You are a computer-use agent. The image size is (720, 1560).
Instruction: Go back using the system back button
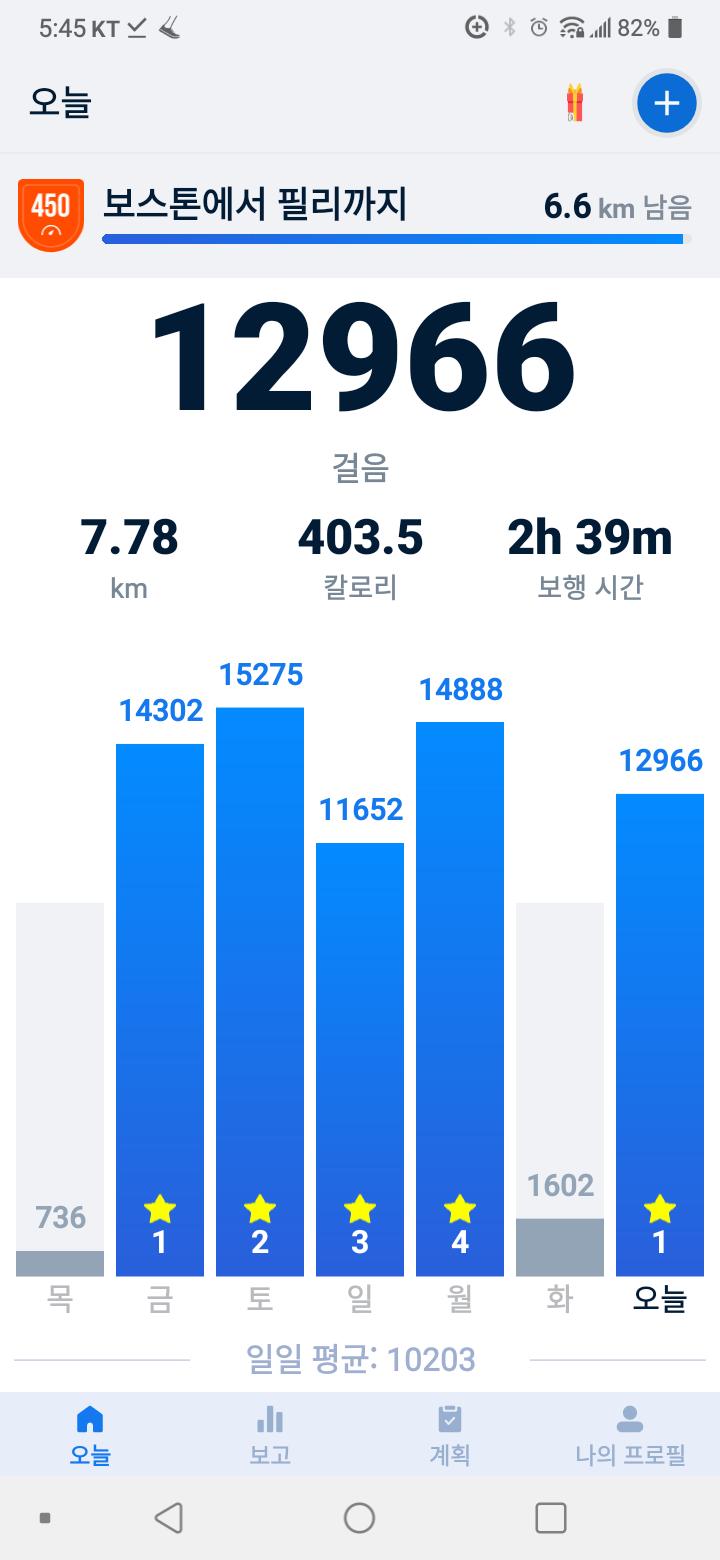[169, 1518]
